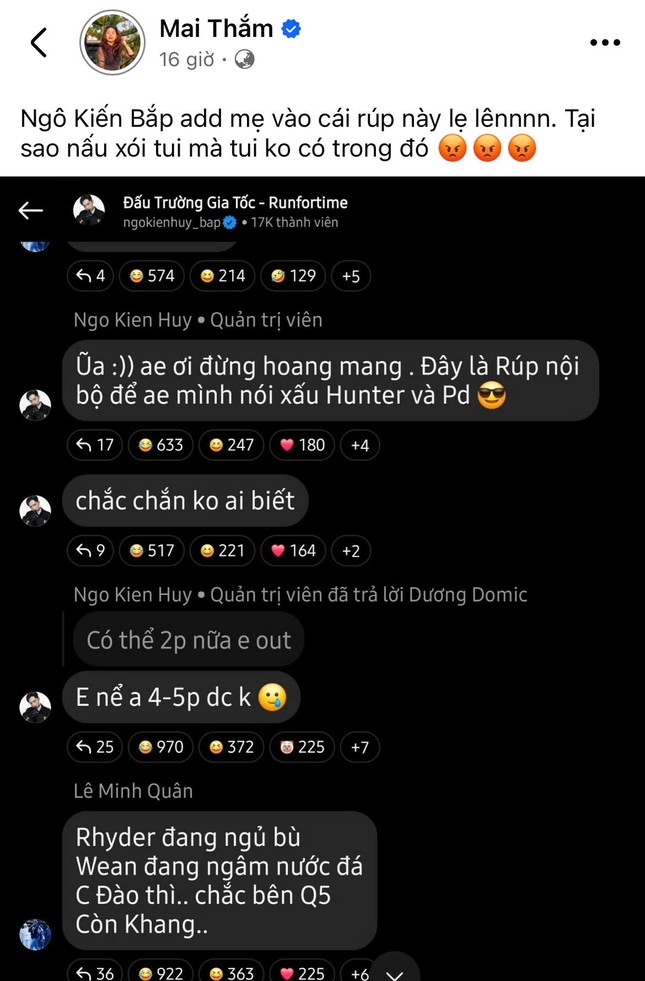Open Mai Thắm's profile from name
Screen dimensions: 645x981
click(216, 28)
